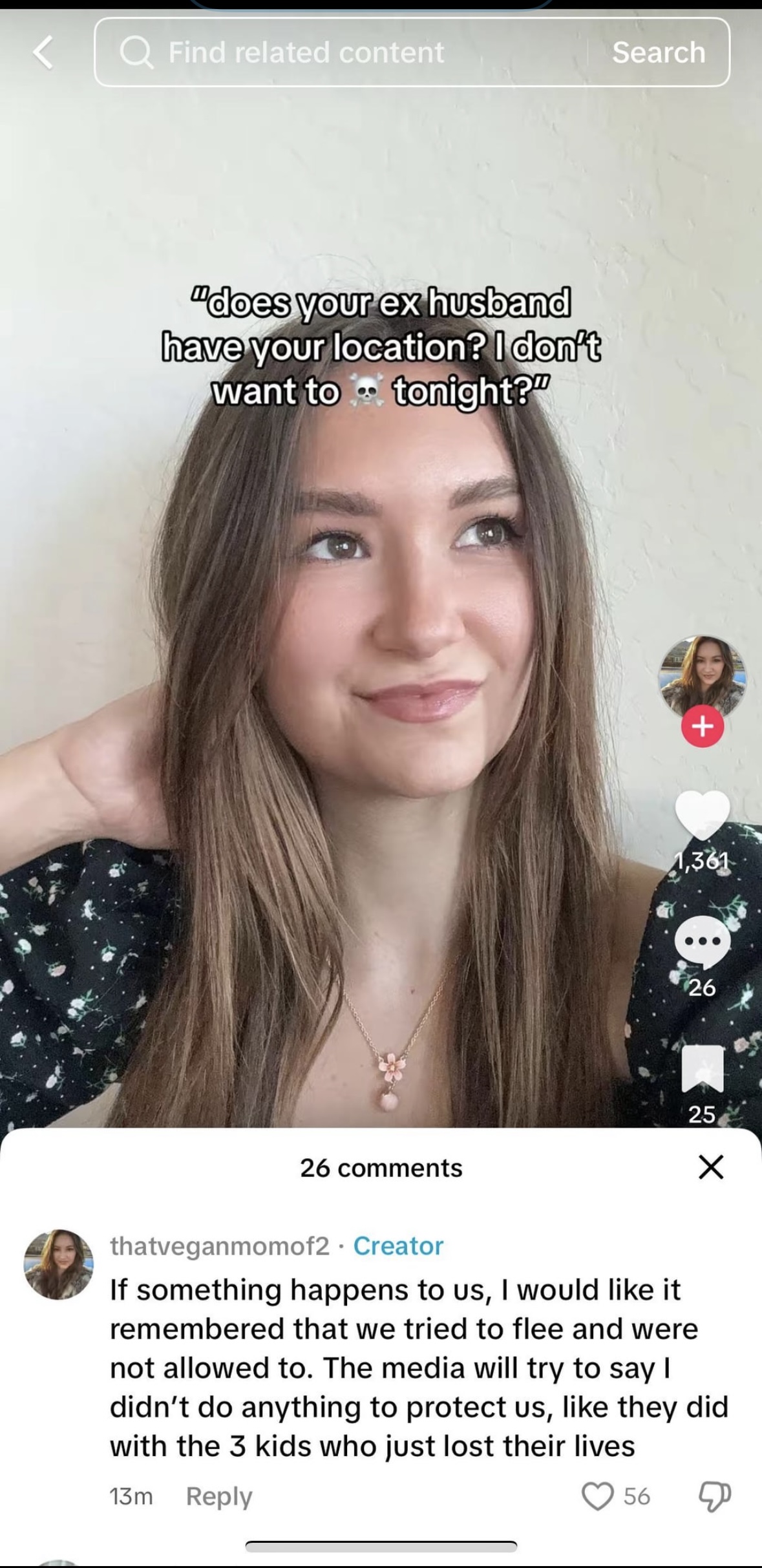
Task: Open the comments bubble showing 26
Action: 703,942
